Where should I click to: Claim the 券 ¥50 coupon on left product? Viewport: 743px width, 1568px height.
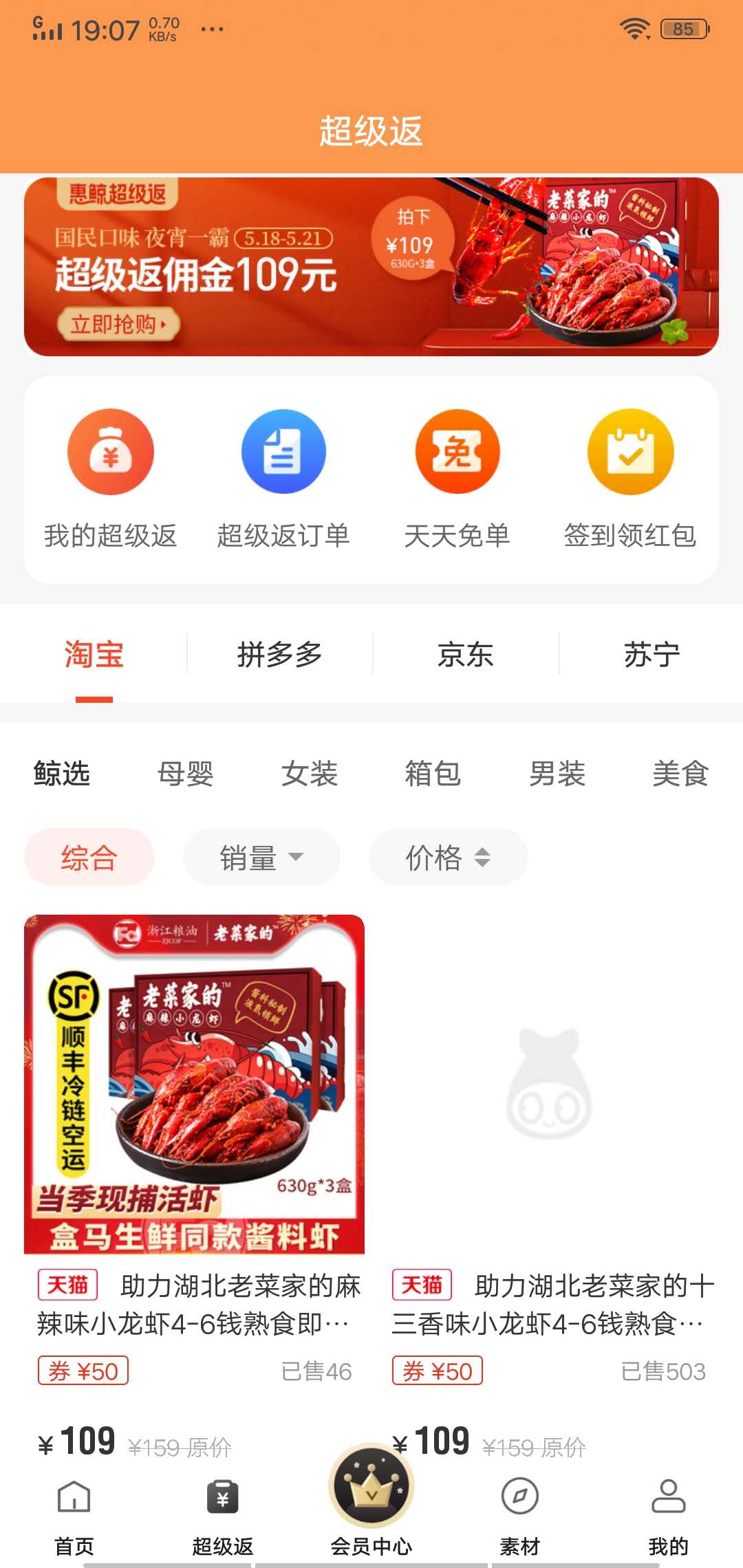(83, 1371)
